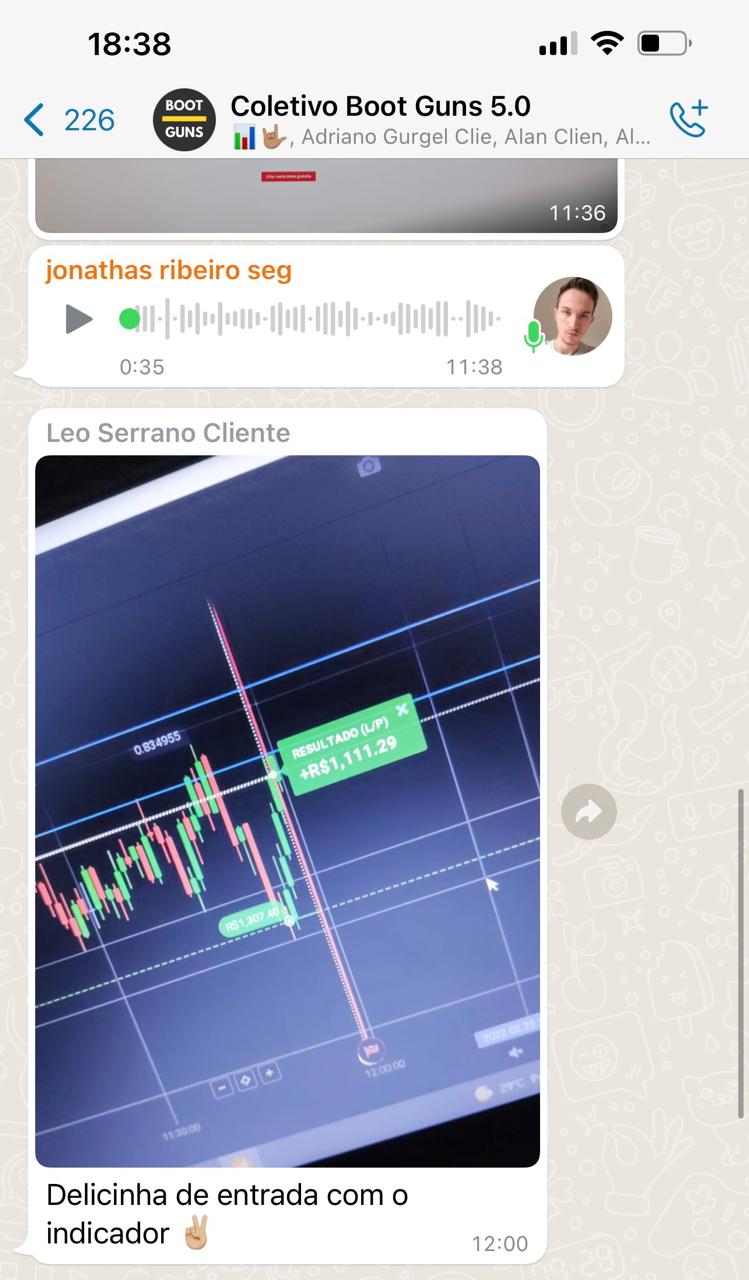Play jonathas ribeiro's voice message

pos(78,319)
